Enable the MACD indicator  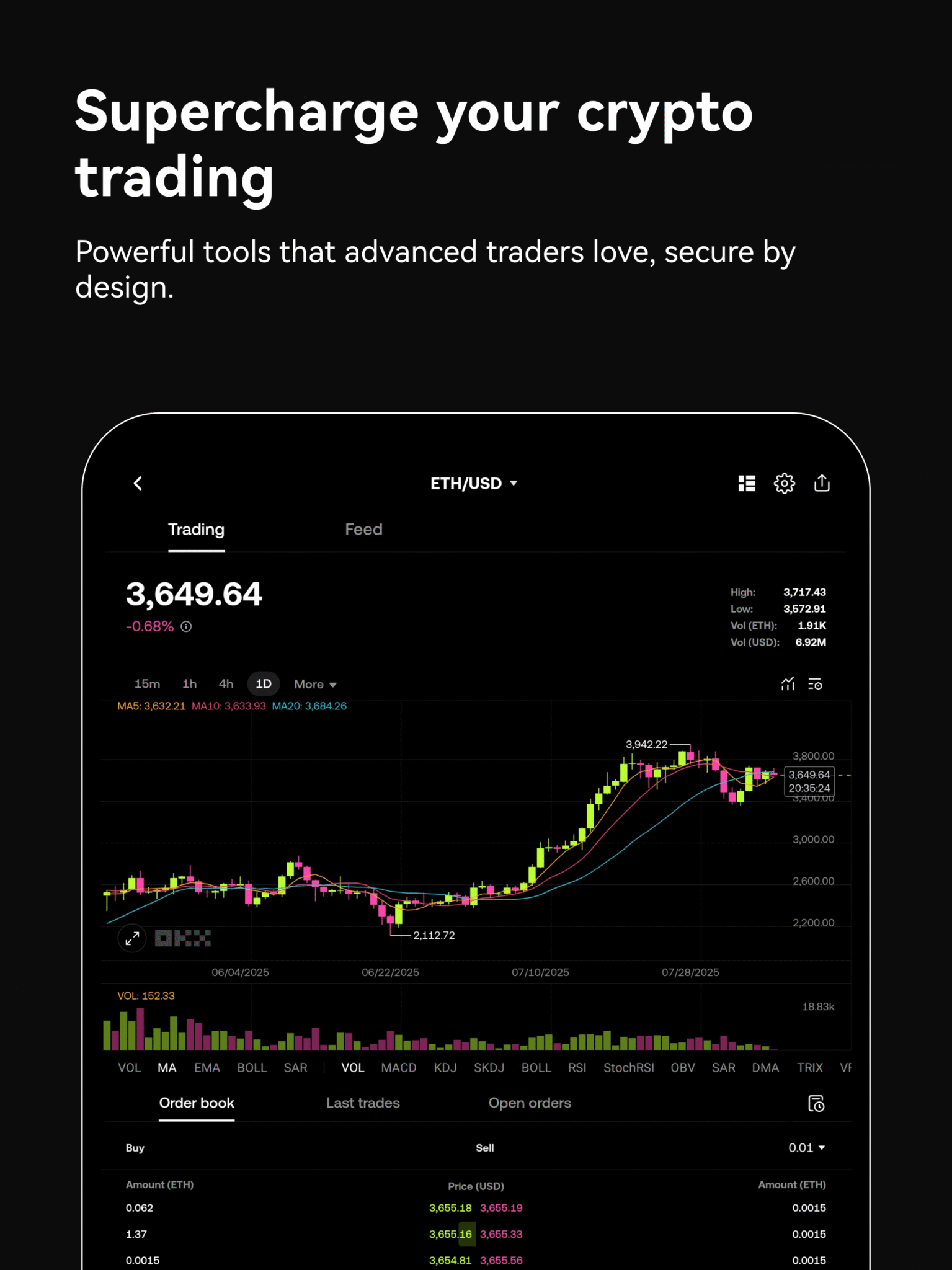pyautogui.click(x=399, y=1067)
